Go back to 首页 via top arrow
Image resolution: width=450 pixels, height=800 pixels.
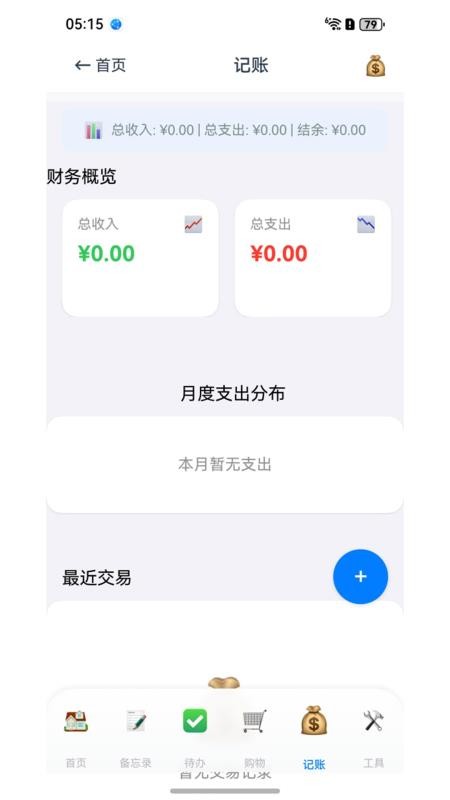[100, 65]
